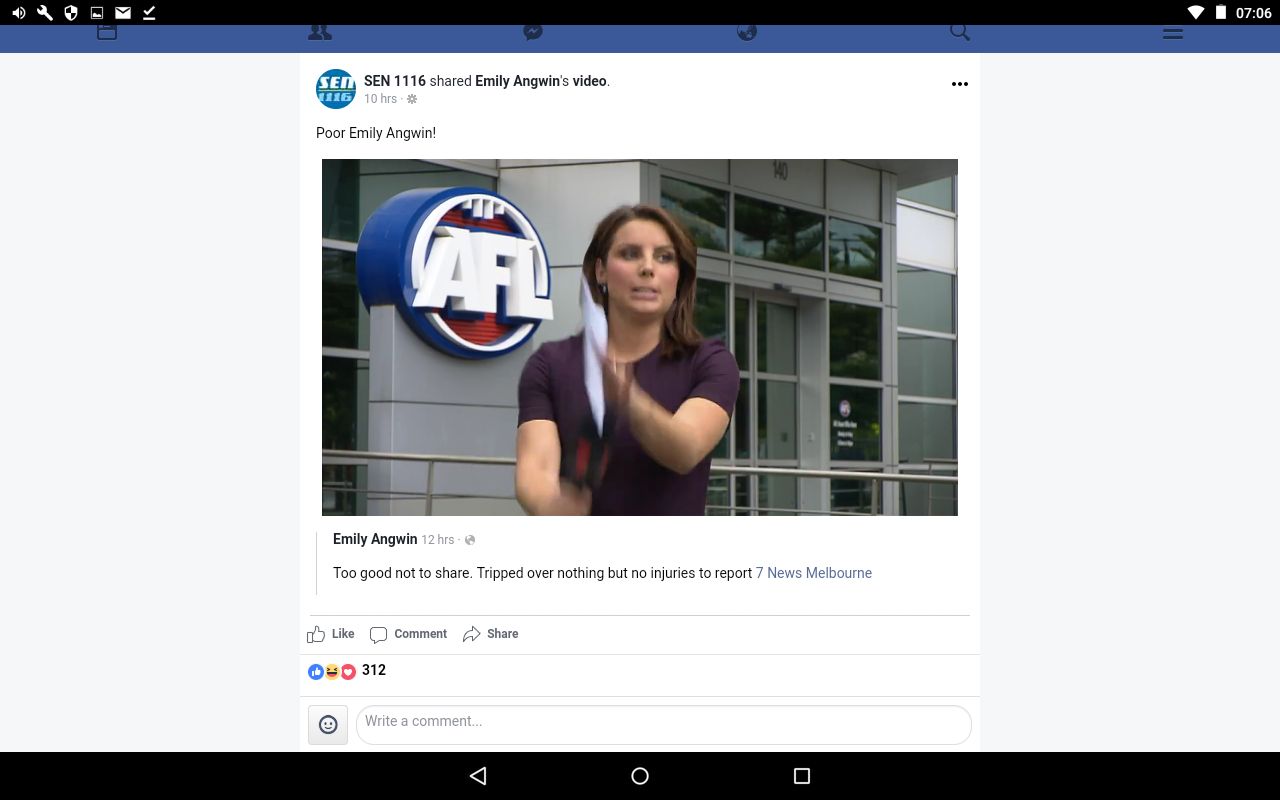The image size is (1280, 800).
Task: Comment on the shared video
Action: pos(409,634)
